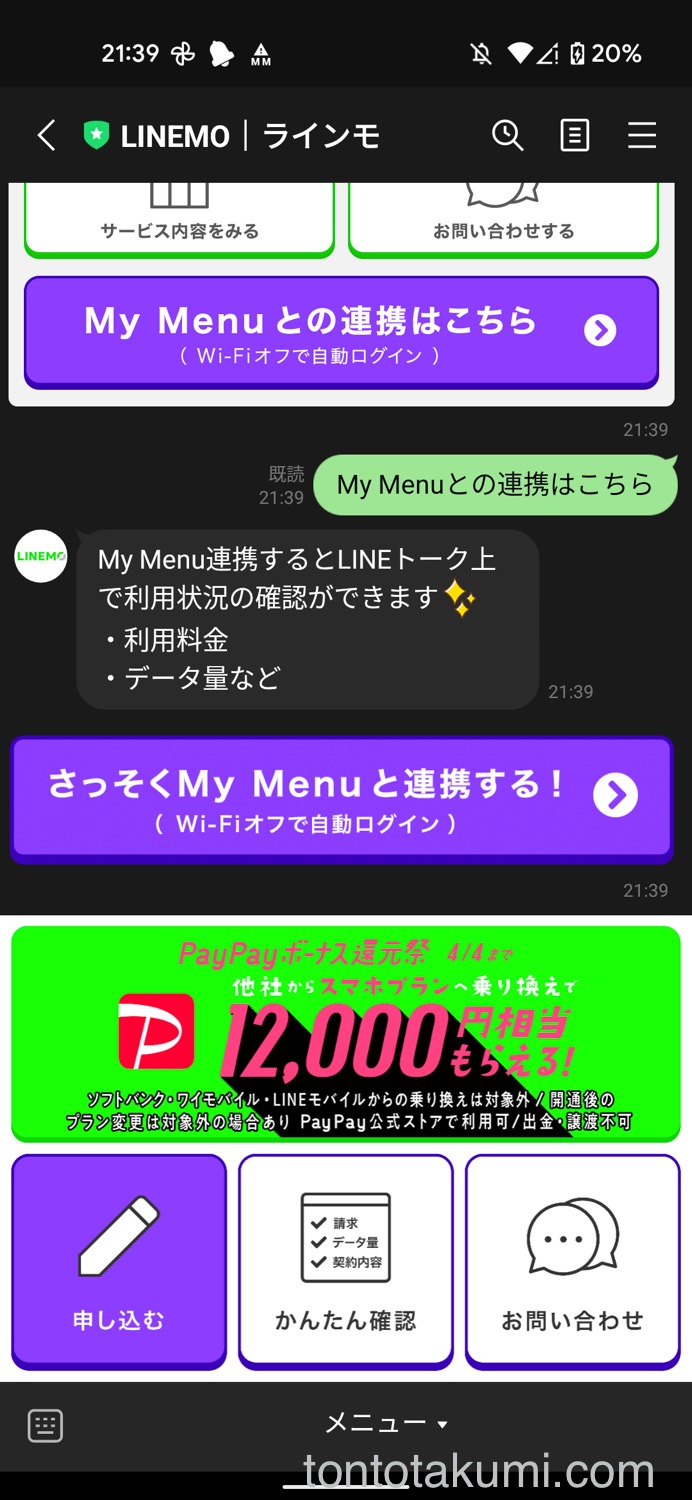
Task: Open お問い合わせ in the rich menu
Action: (x=573, y=1262)
